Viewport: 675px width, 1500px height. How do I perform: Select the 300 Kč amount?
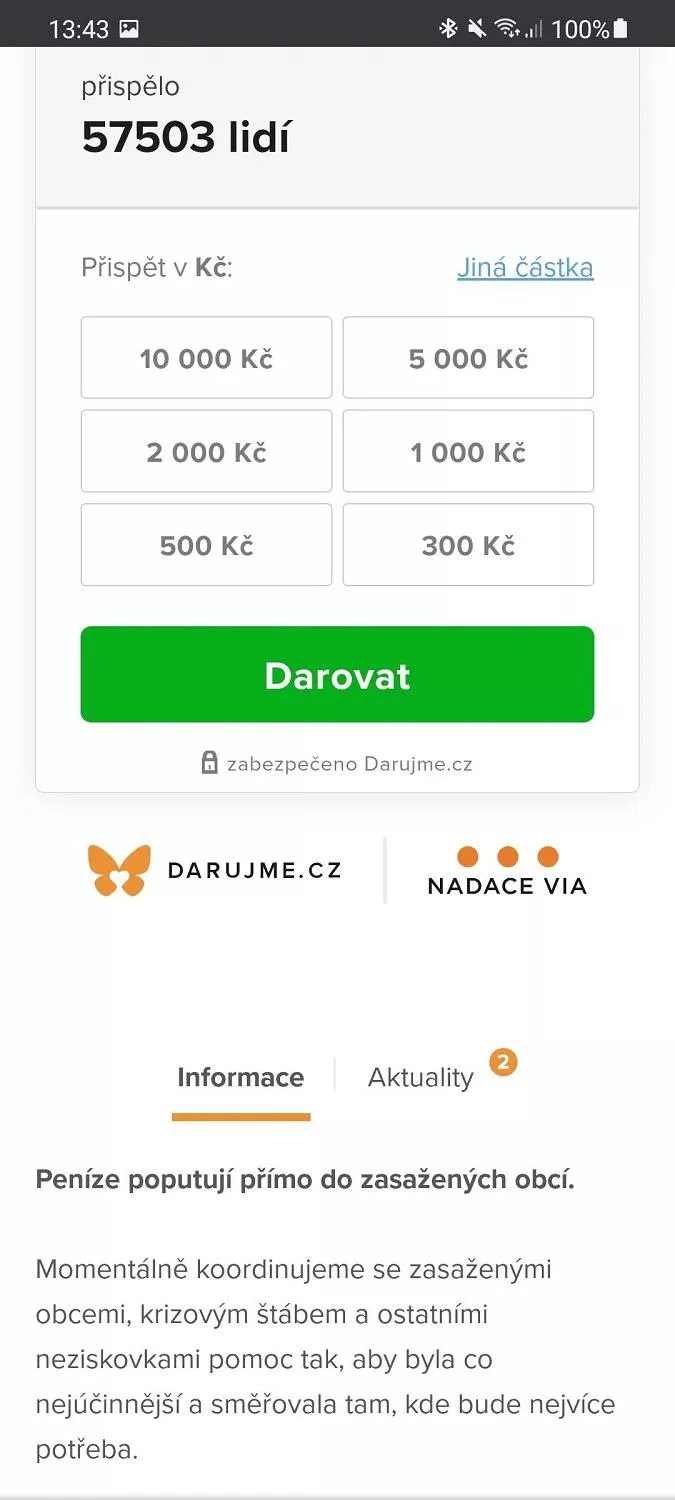tap(468, 545)
